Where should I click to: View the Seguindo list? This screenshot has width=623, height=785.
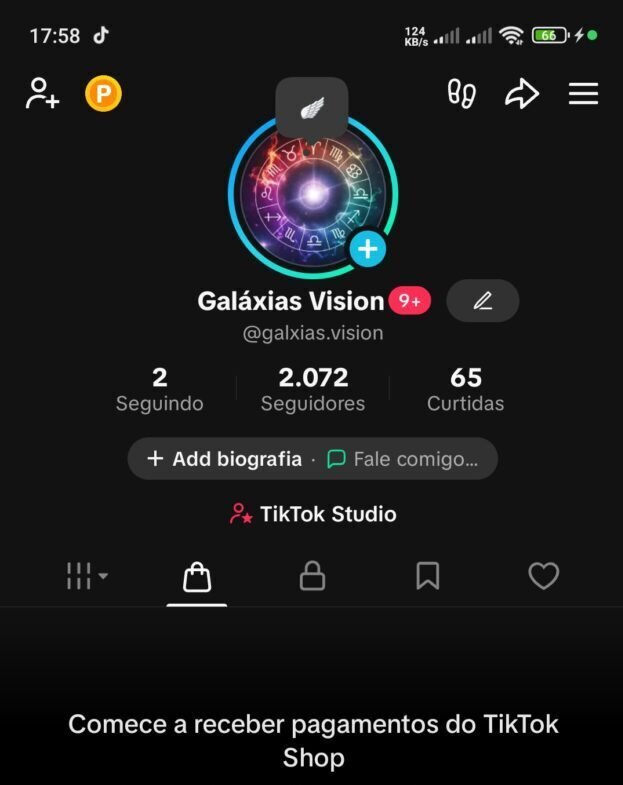pos(159,389)
